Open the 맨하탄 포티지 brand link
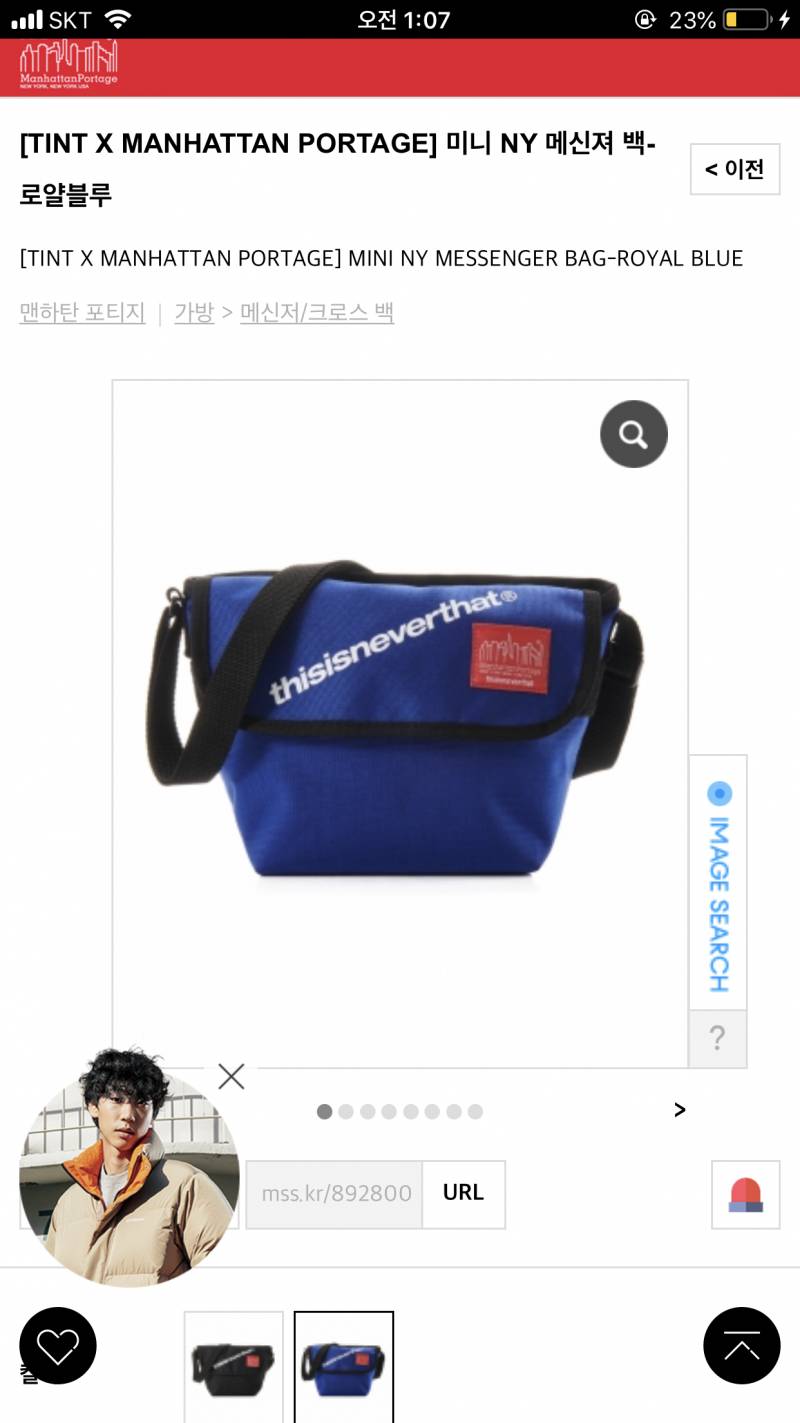The image size is (800, 1423). click(x=82, y=312)
